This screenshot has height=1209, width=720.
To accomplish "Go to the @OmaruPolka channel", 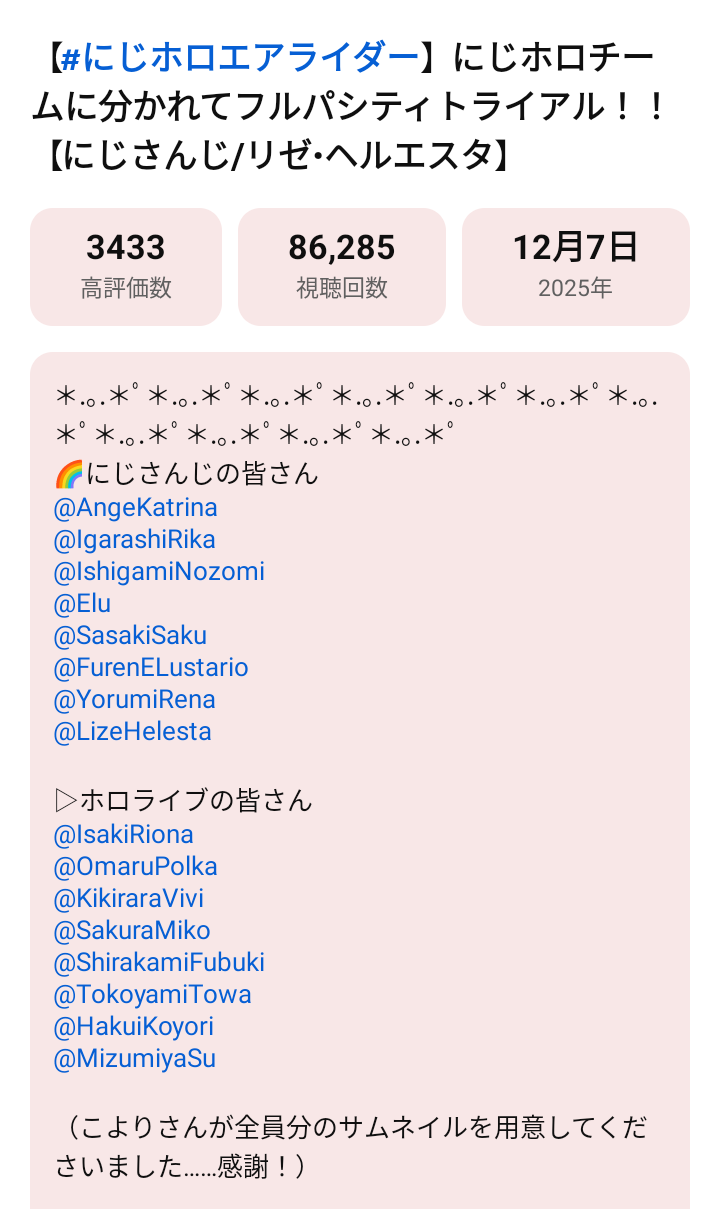I will pos(135,867).
